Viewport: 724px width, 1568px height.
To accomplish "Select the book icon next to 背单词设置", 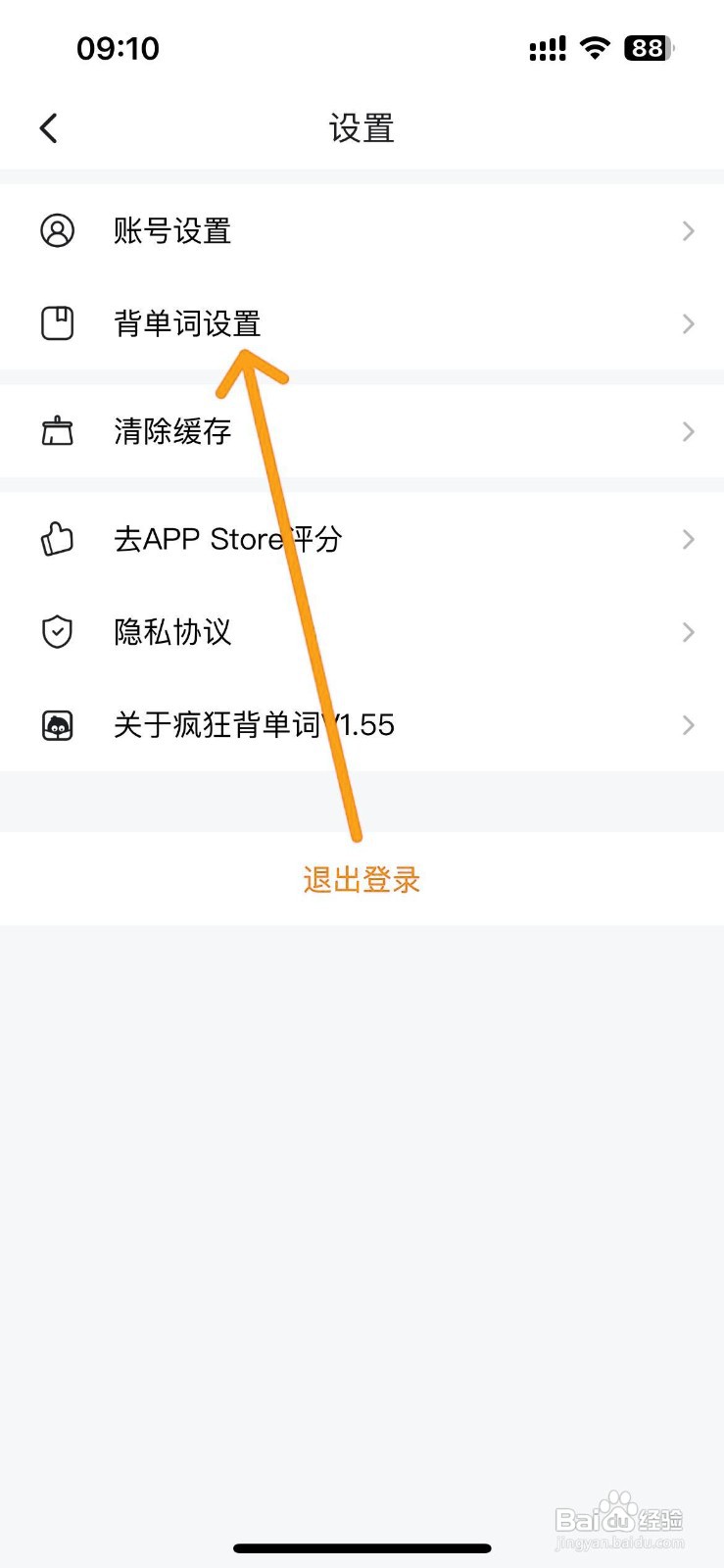I will coord(58,323).
